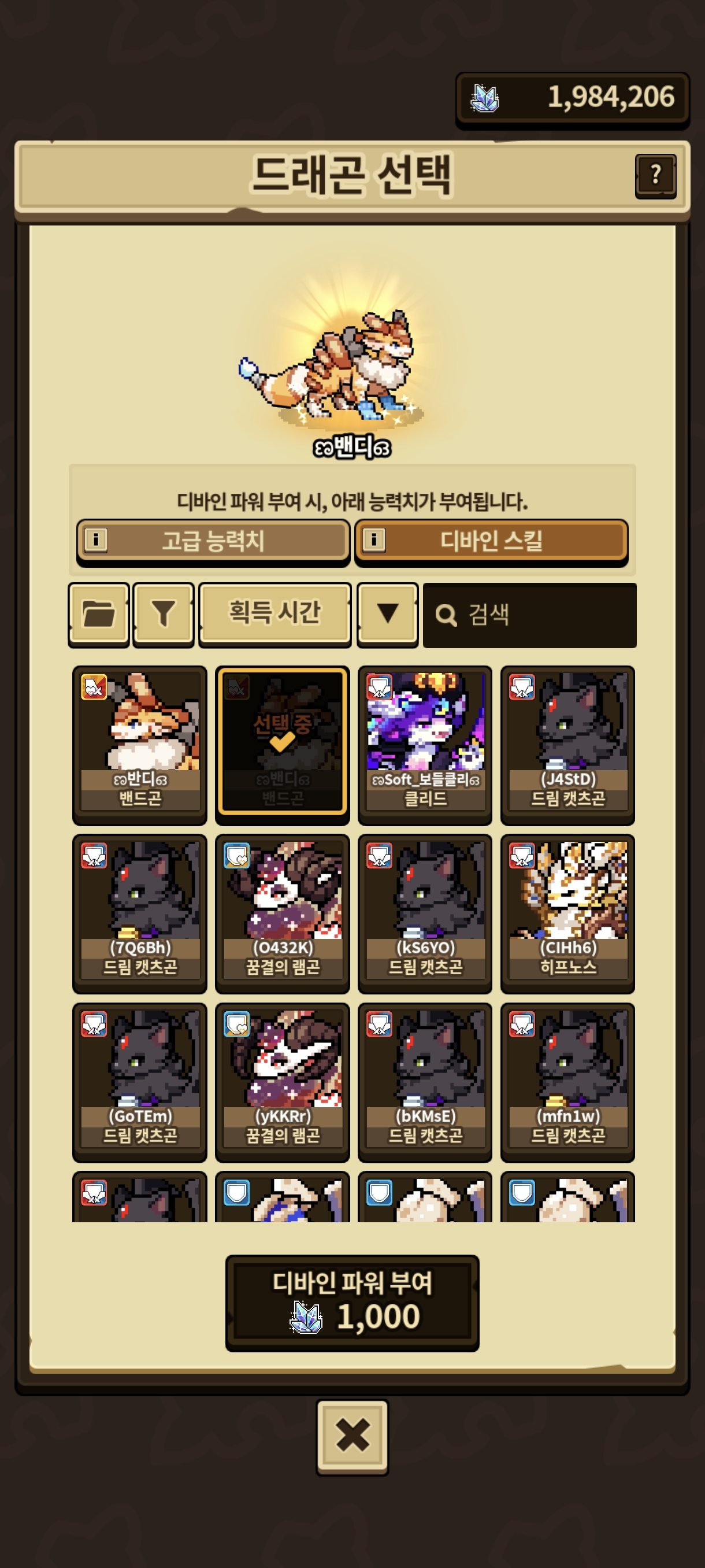Select the Soft_보들클리 클리드 dragon

425,744
